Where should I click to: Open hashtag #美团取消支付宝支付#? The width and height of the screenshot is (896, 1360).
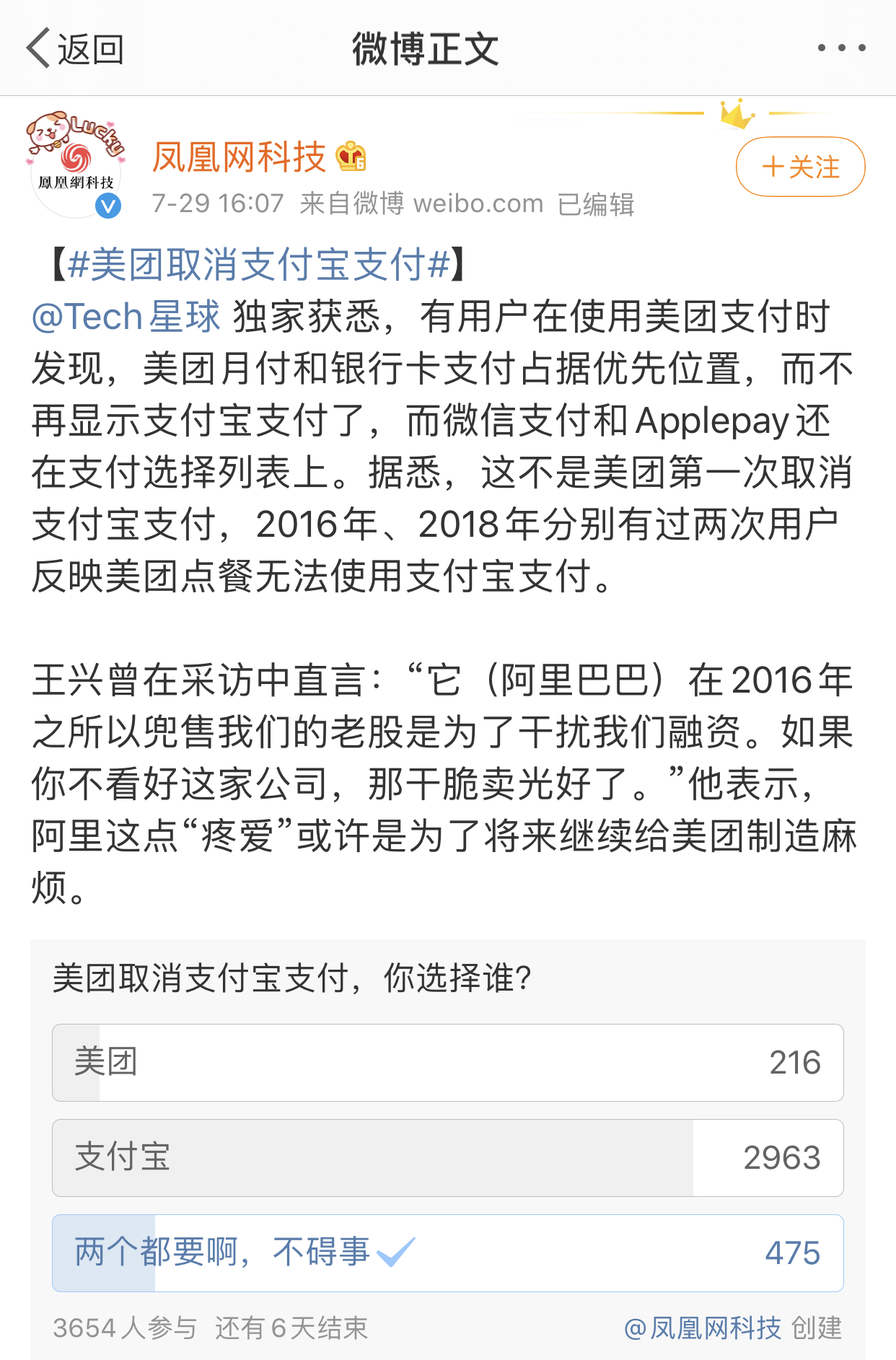tap(258, 264)
